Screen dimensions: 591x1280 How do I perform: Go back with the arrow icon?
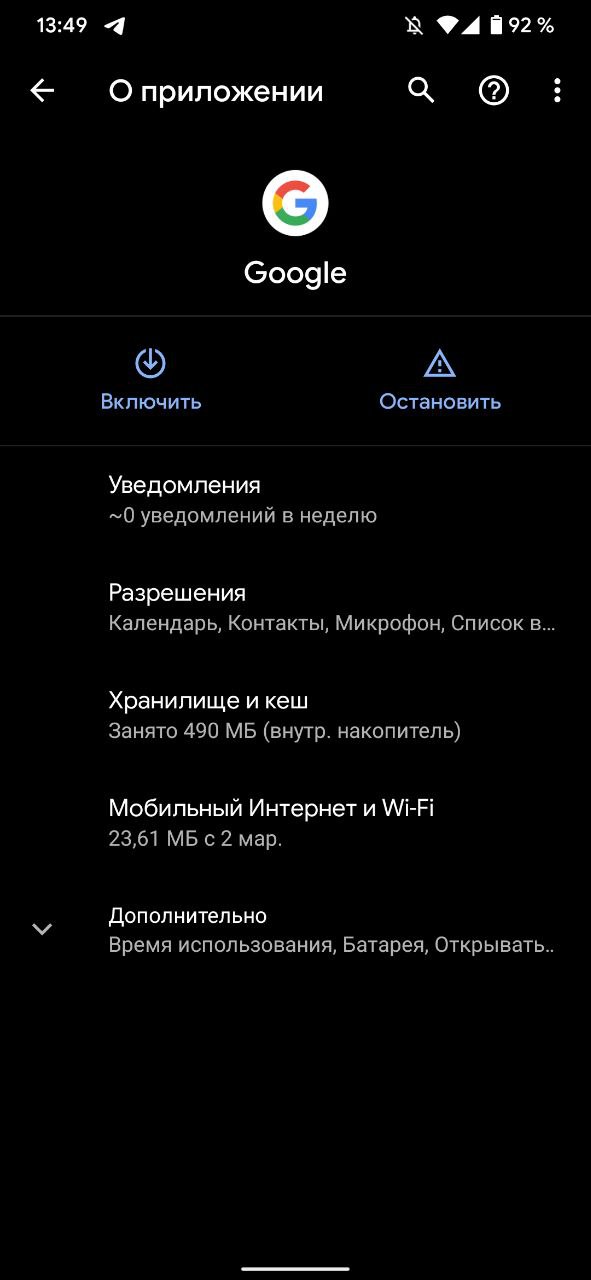coord(42,91)
